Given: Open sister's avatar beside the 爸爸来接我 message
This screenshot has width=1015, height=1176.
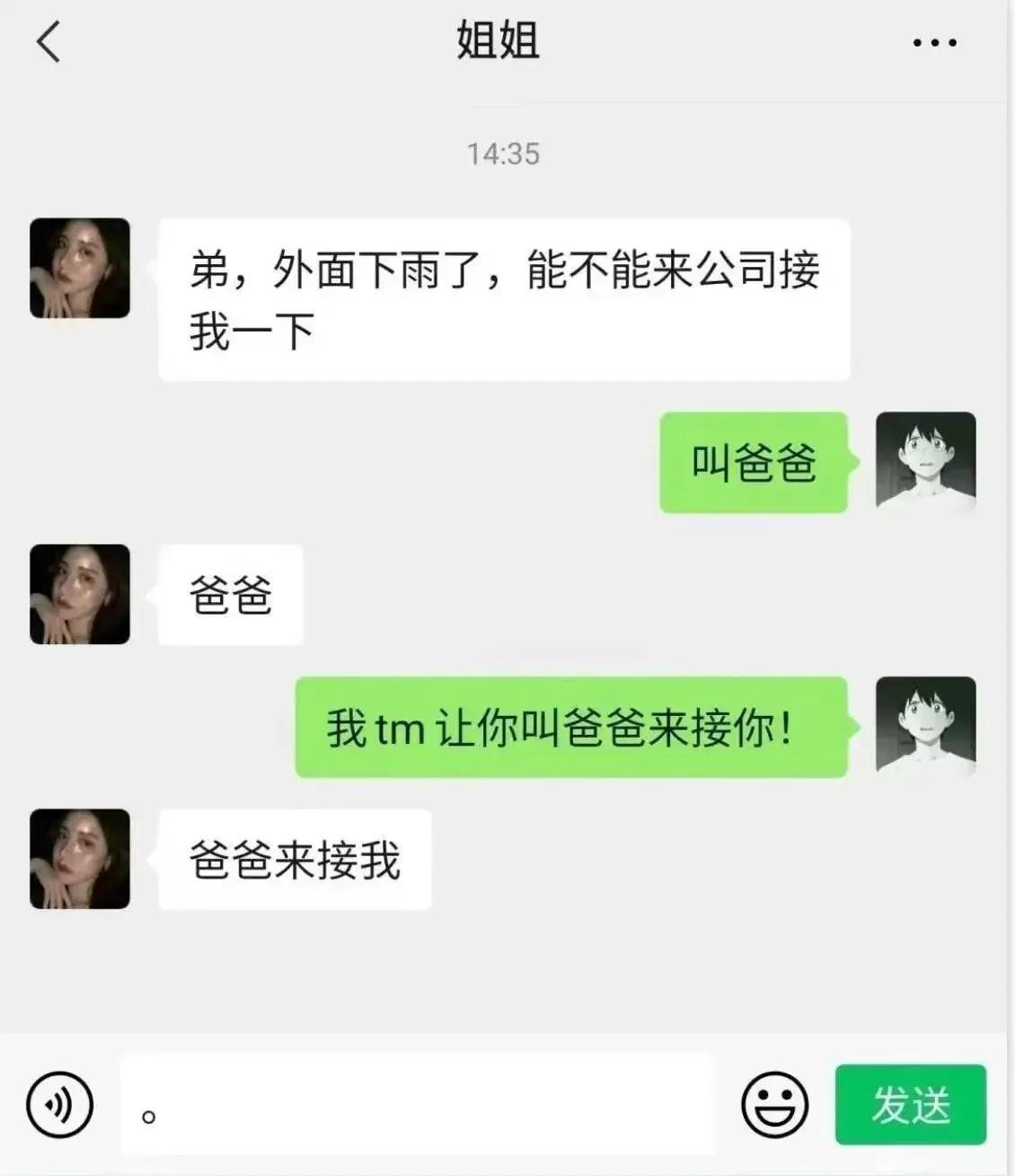Looking at the screenshot, I should point(80,859).
